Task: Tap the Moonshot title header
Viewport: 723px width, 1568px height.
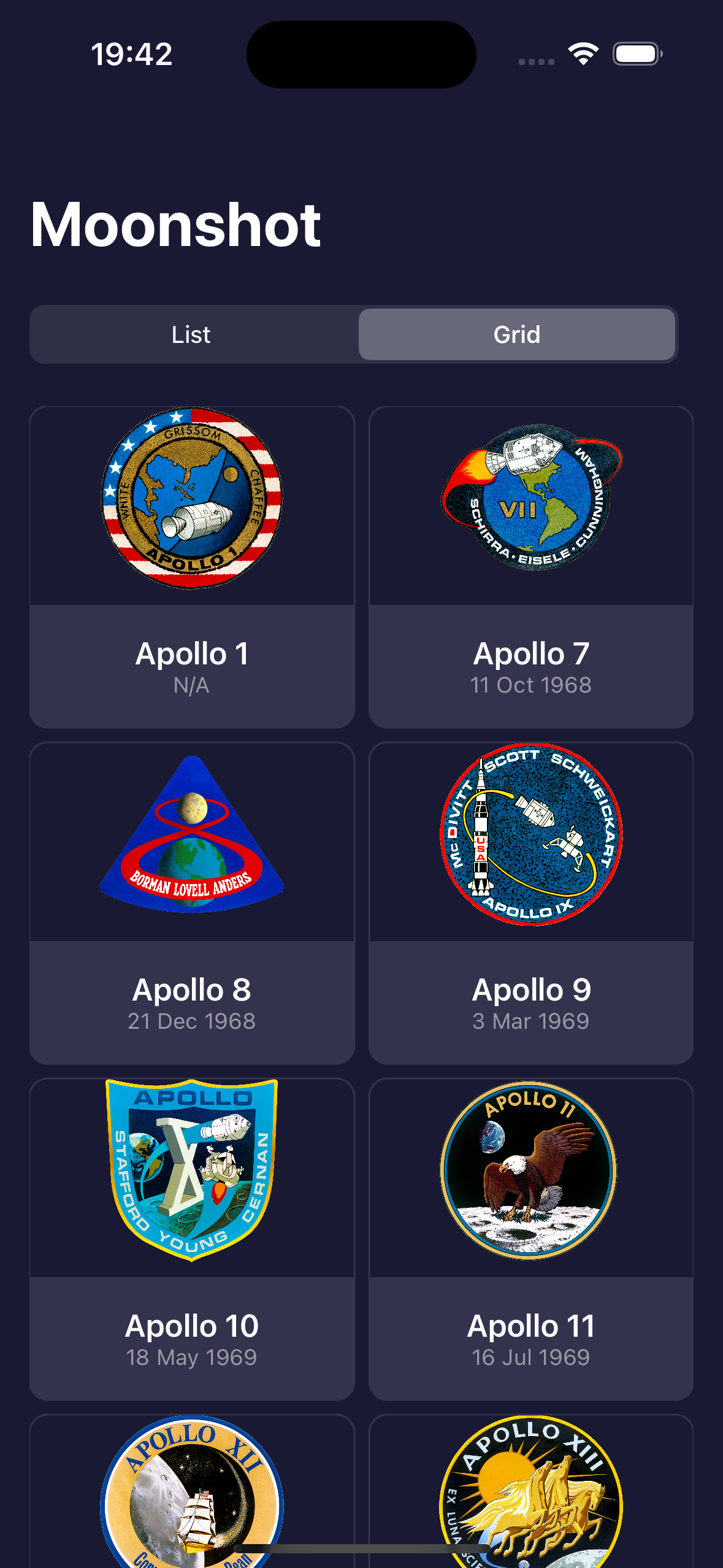Action: (x=176, y=225)
